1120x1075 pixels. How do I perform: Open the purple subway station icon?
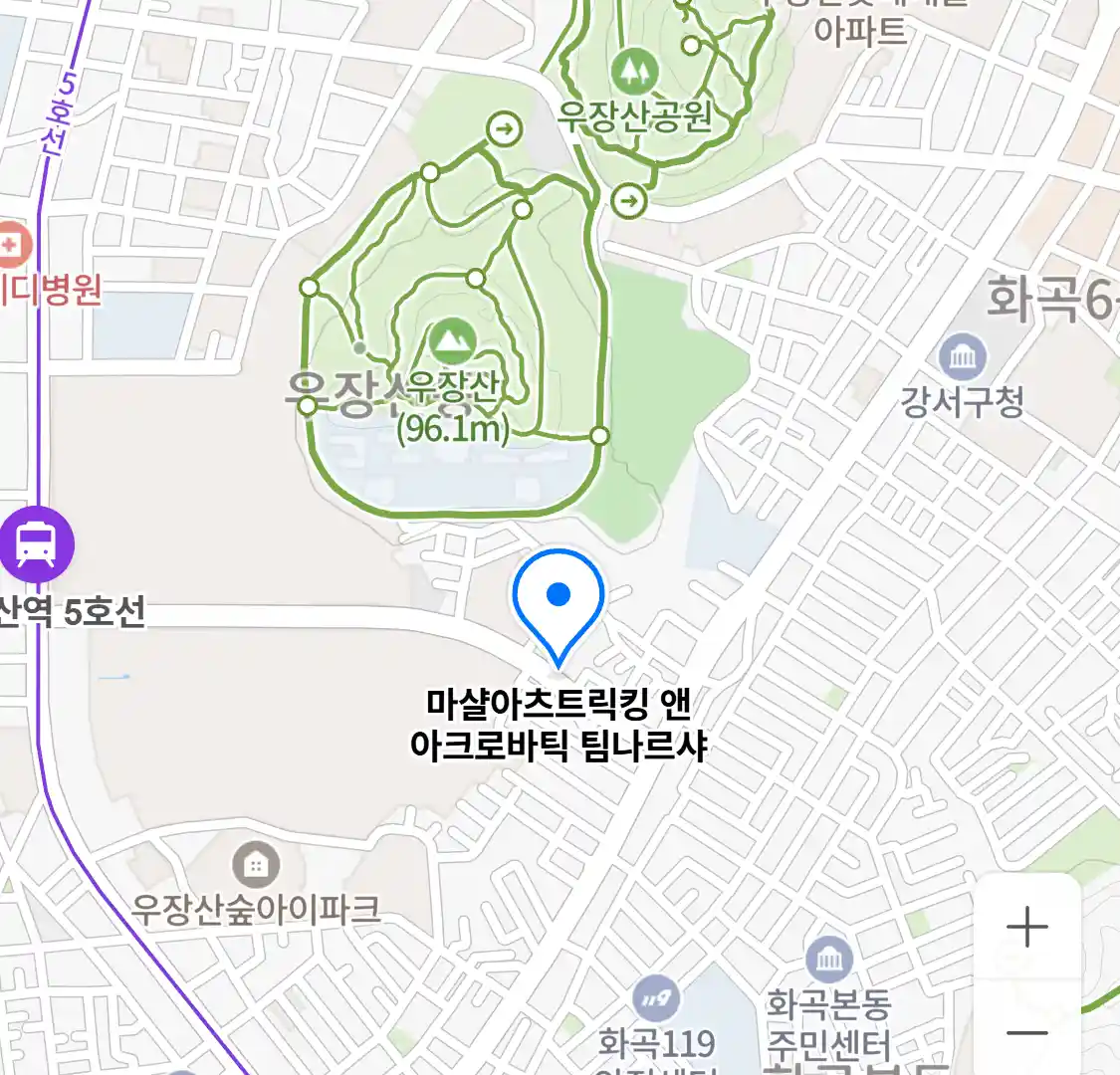pos(37,544)
